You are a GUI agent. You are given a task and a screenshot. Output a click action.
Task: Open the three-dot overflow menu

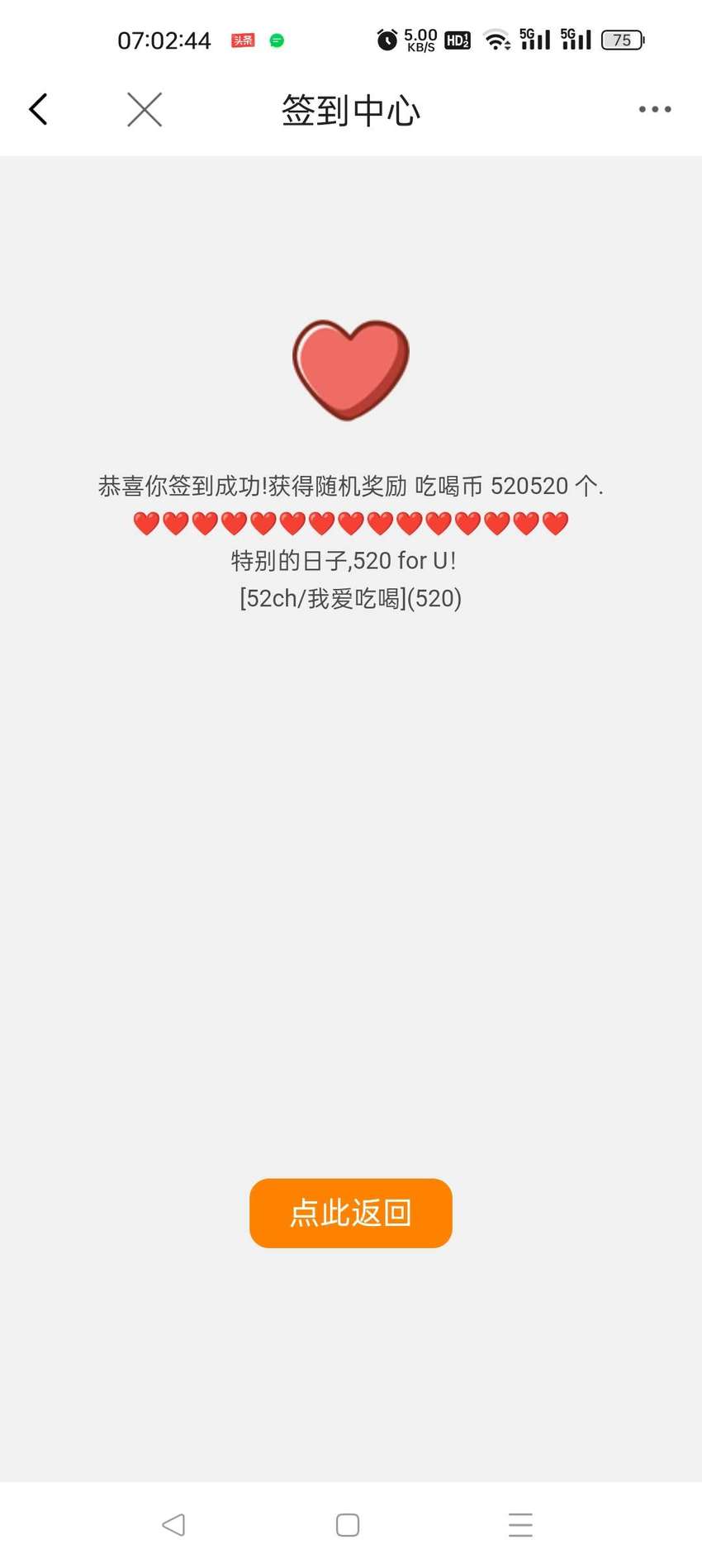(x=655, y=109)
